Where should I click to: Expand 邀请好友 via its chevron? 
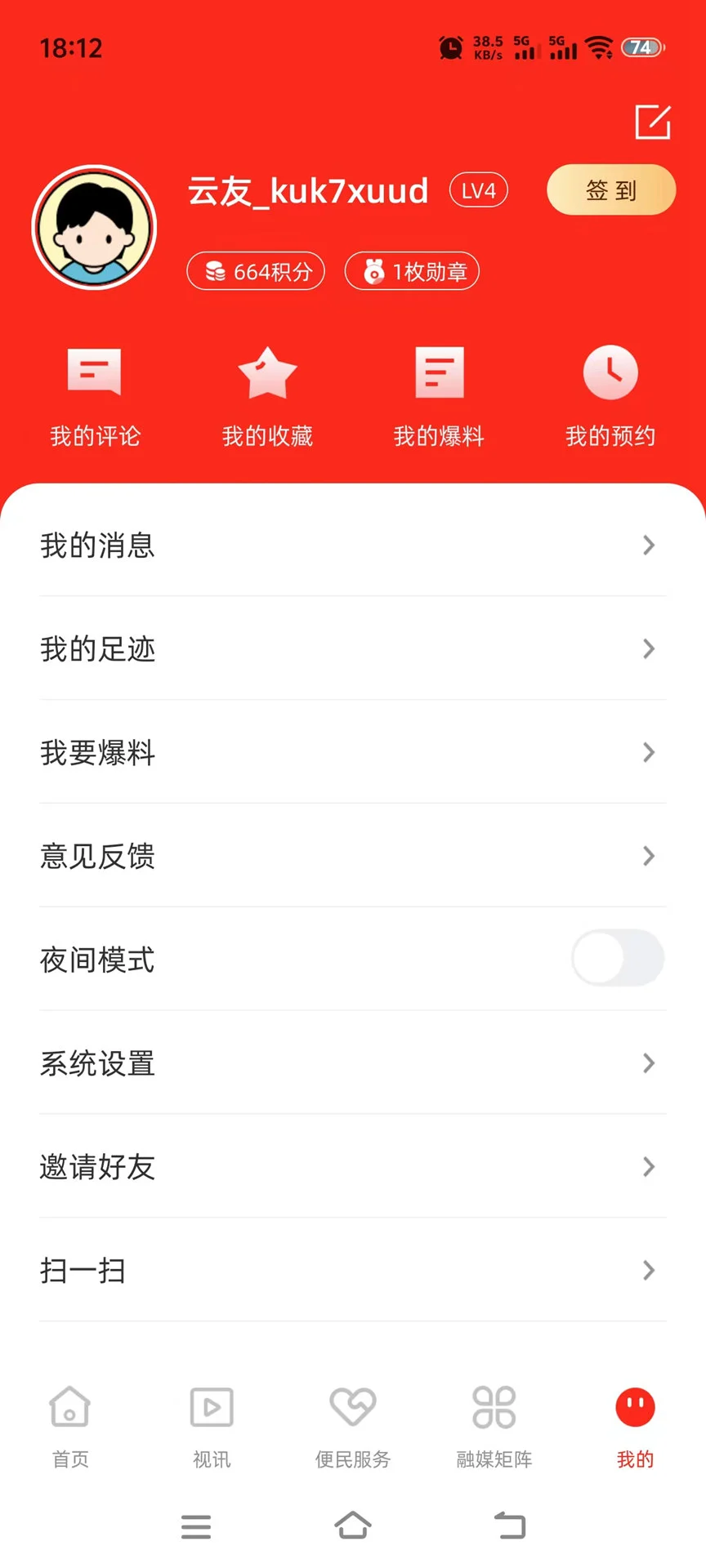tap(648, 1167)
